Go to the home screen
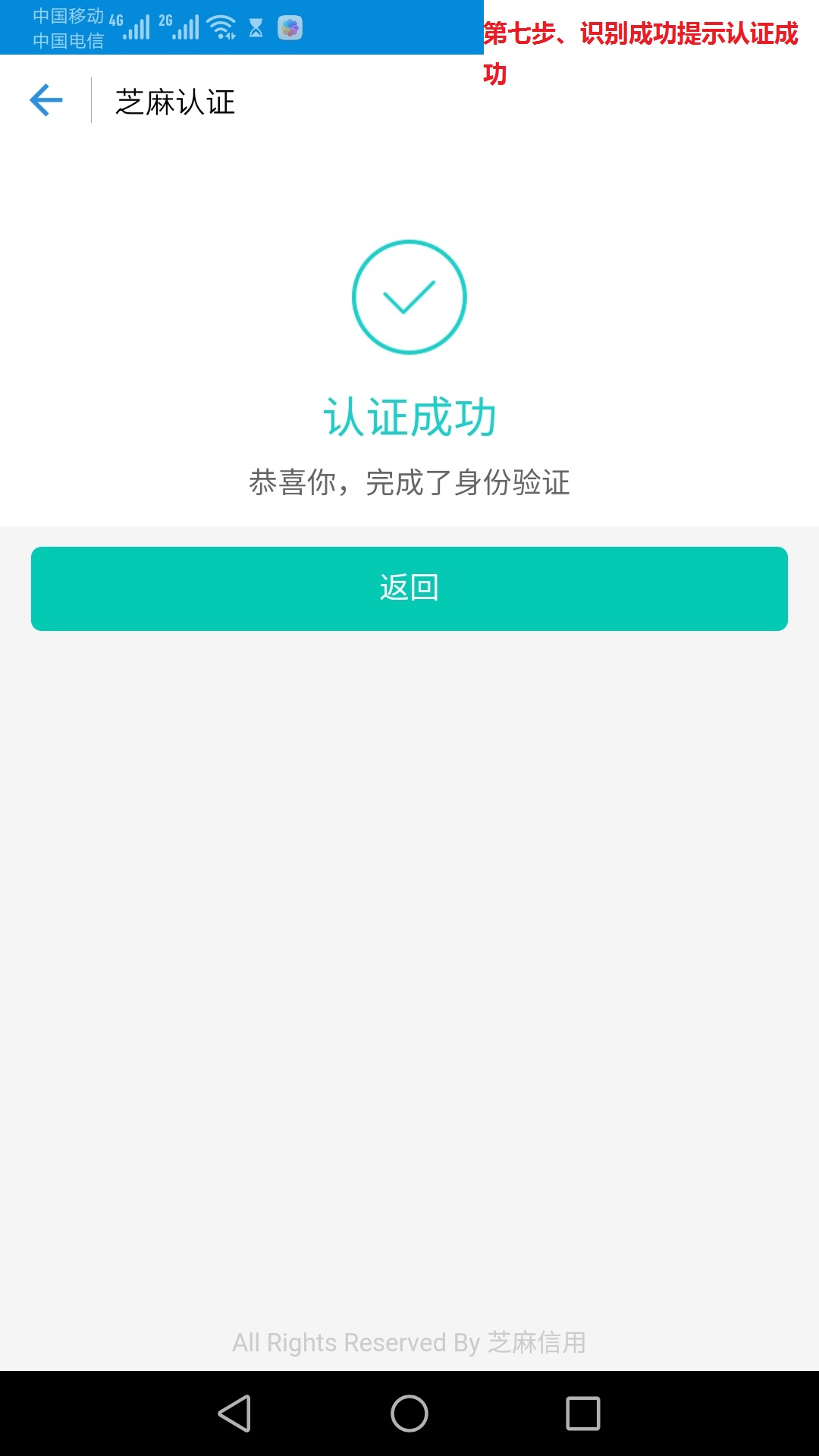Viewport: 819px width, 1456px height. pyautogui.click(x=409, y=1414)
